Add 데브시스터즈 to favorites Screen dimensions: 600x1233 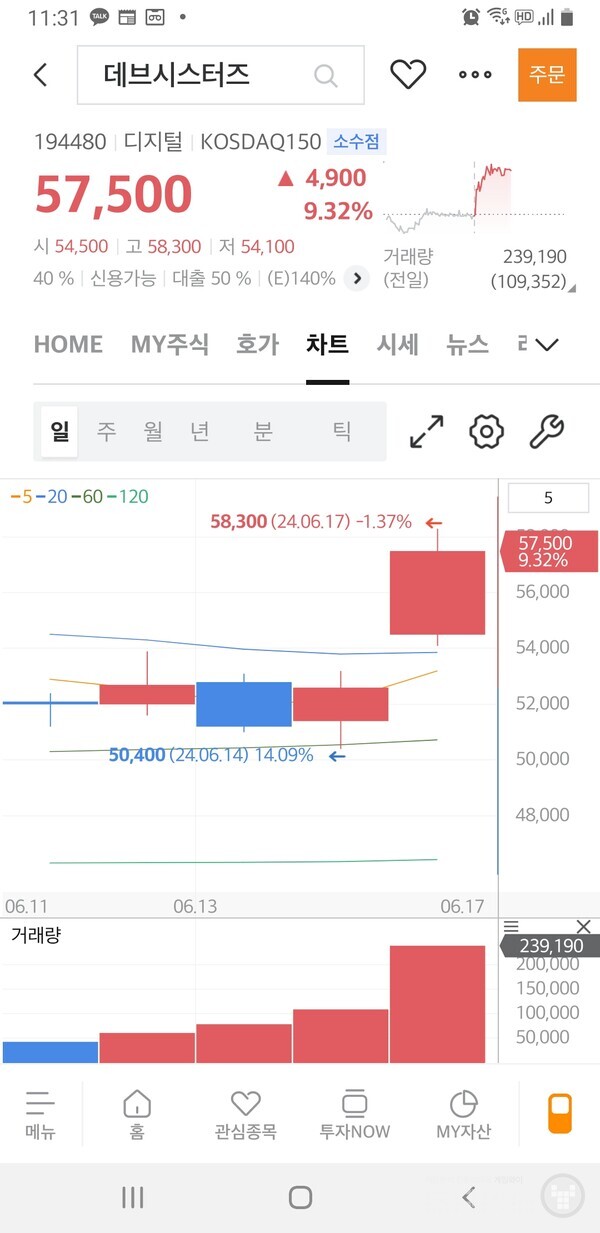pos(407,74)
